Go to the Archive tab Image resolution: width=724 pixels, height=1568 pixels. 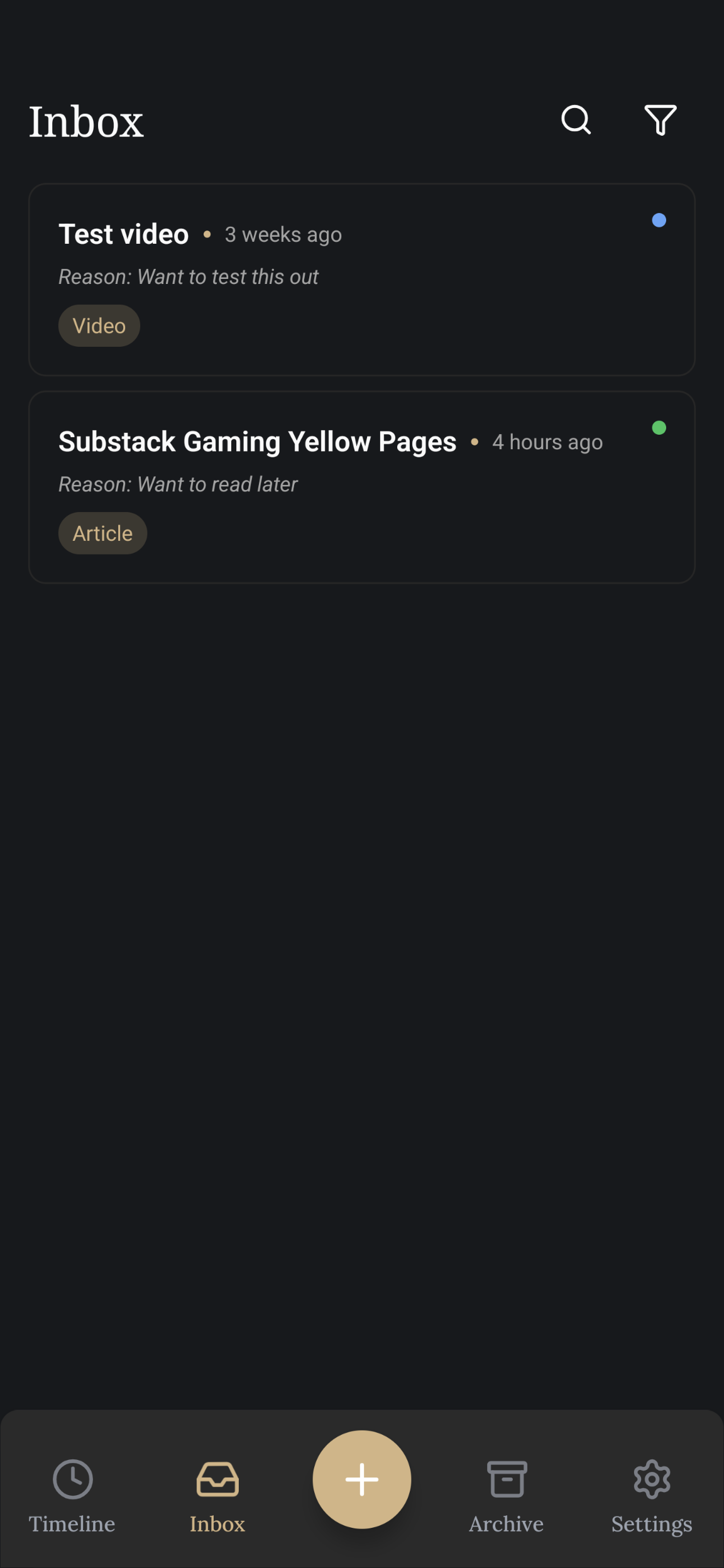[507, 1496]
